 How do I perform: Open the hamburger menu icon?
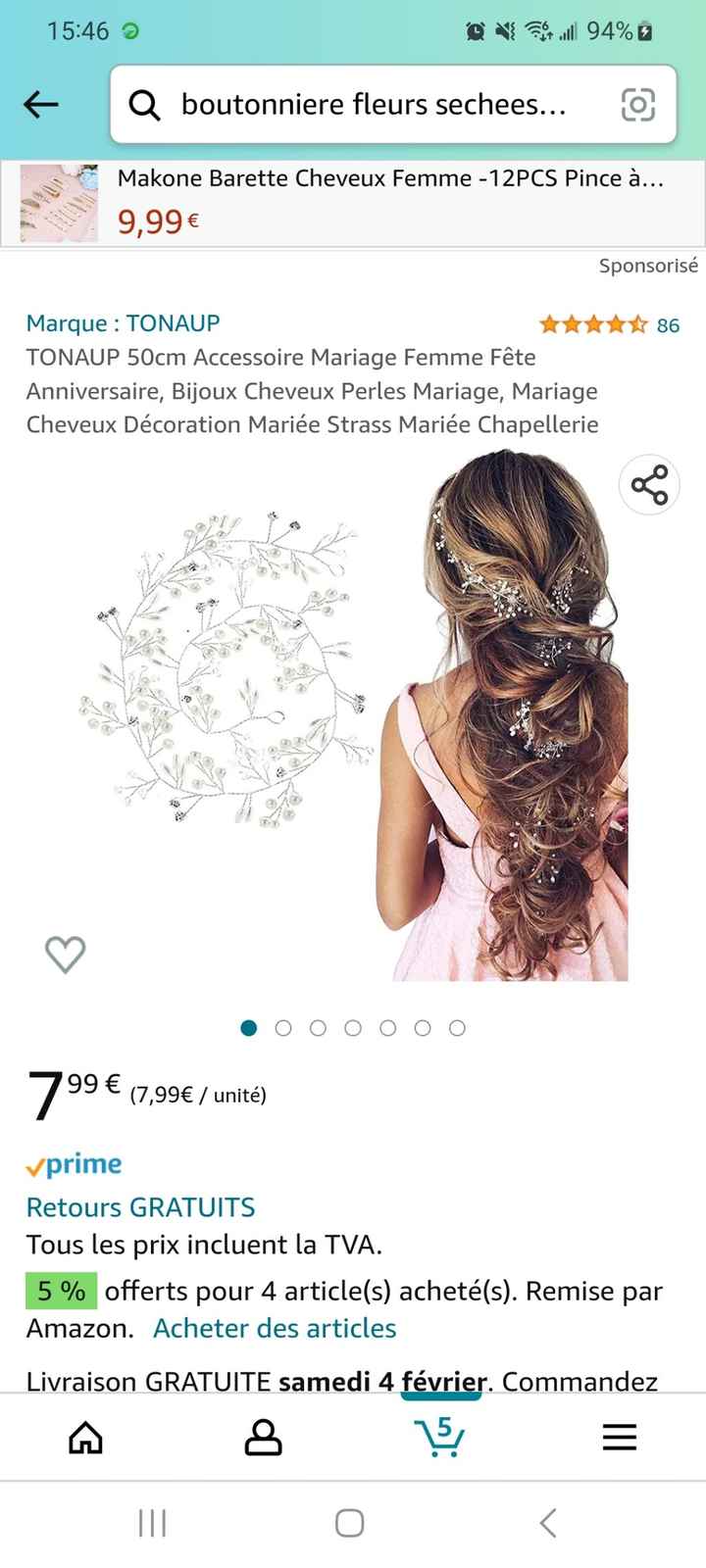click(x=619, y=1437)
